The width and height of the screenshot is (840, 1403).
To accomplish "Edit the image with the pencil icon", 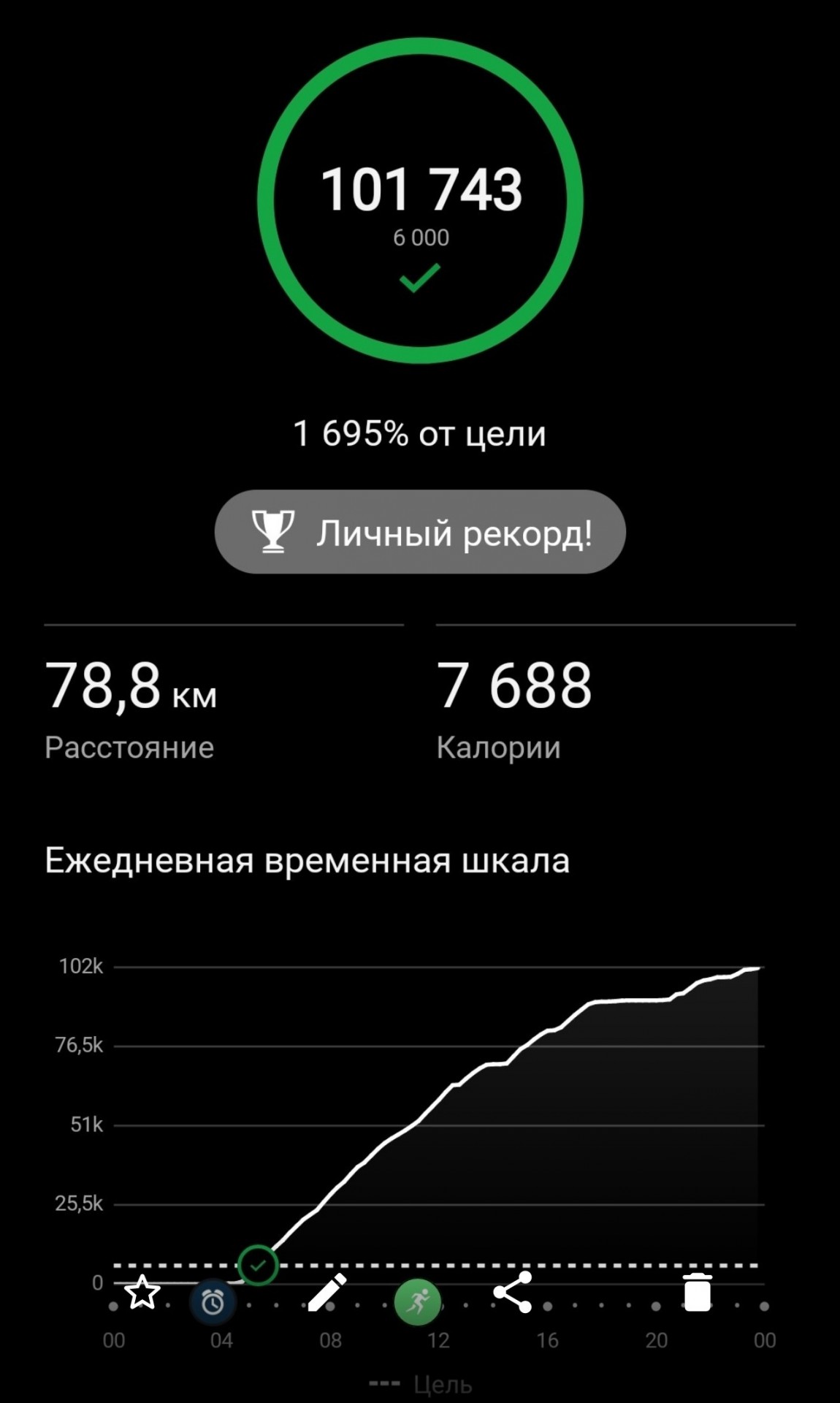I will click(x=327, y=1292).
